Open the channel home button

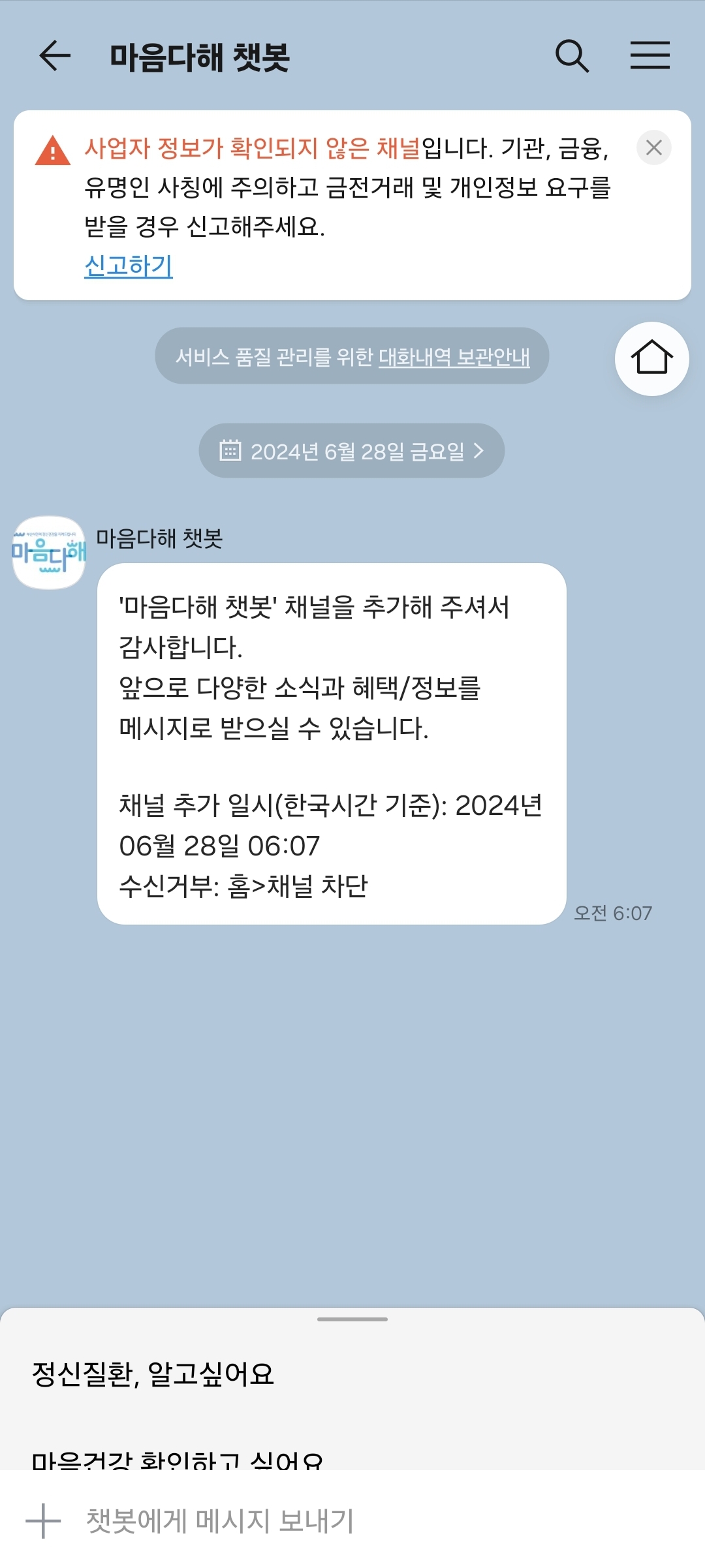651,358
